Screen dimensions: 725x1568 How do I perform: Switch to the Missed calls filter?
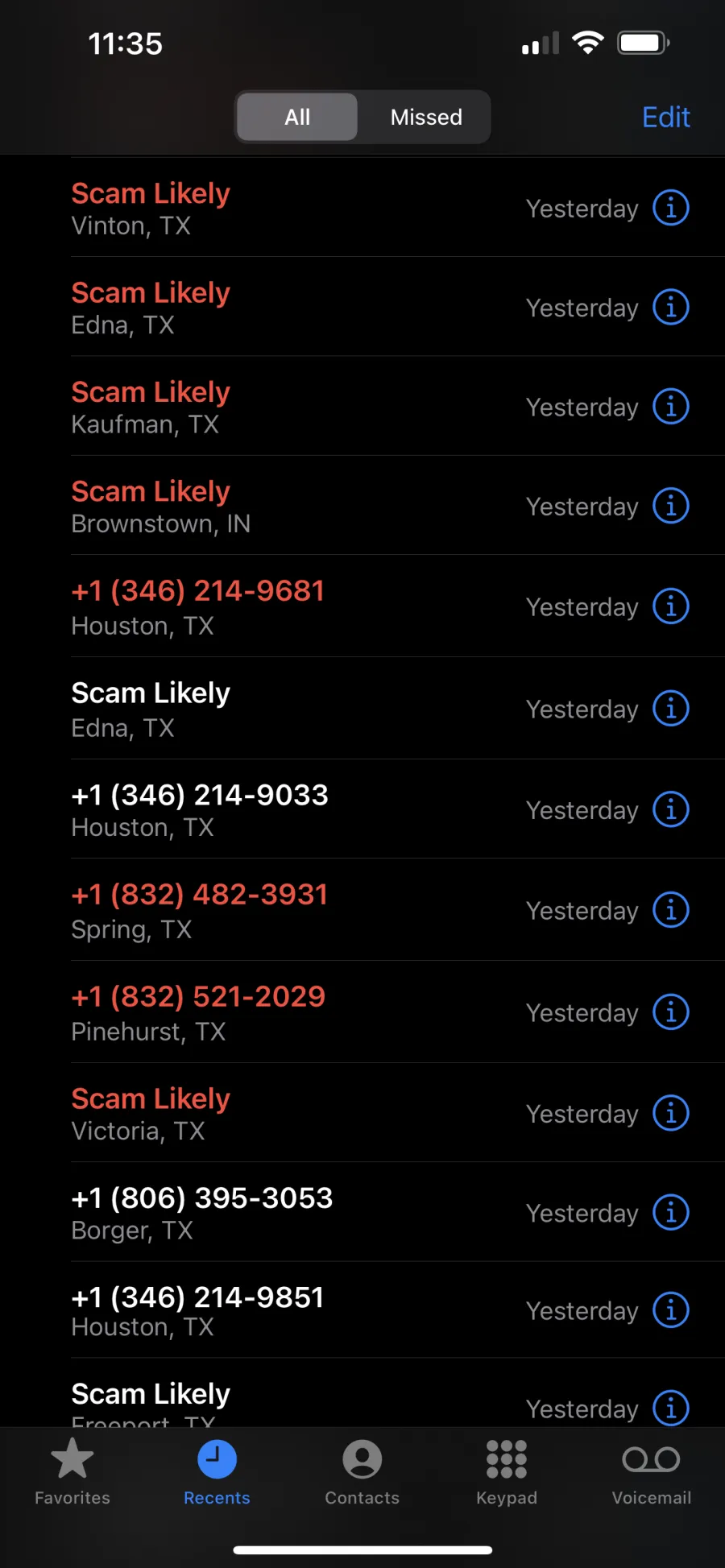click(x=426, y=117)
